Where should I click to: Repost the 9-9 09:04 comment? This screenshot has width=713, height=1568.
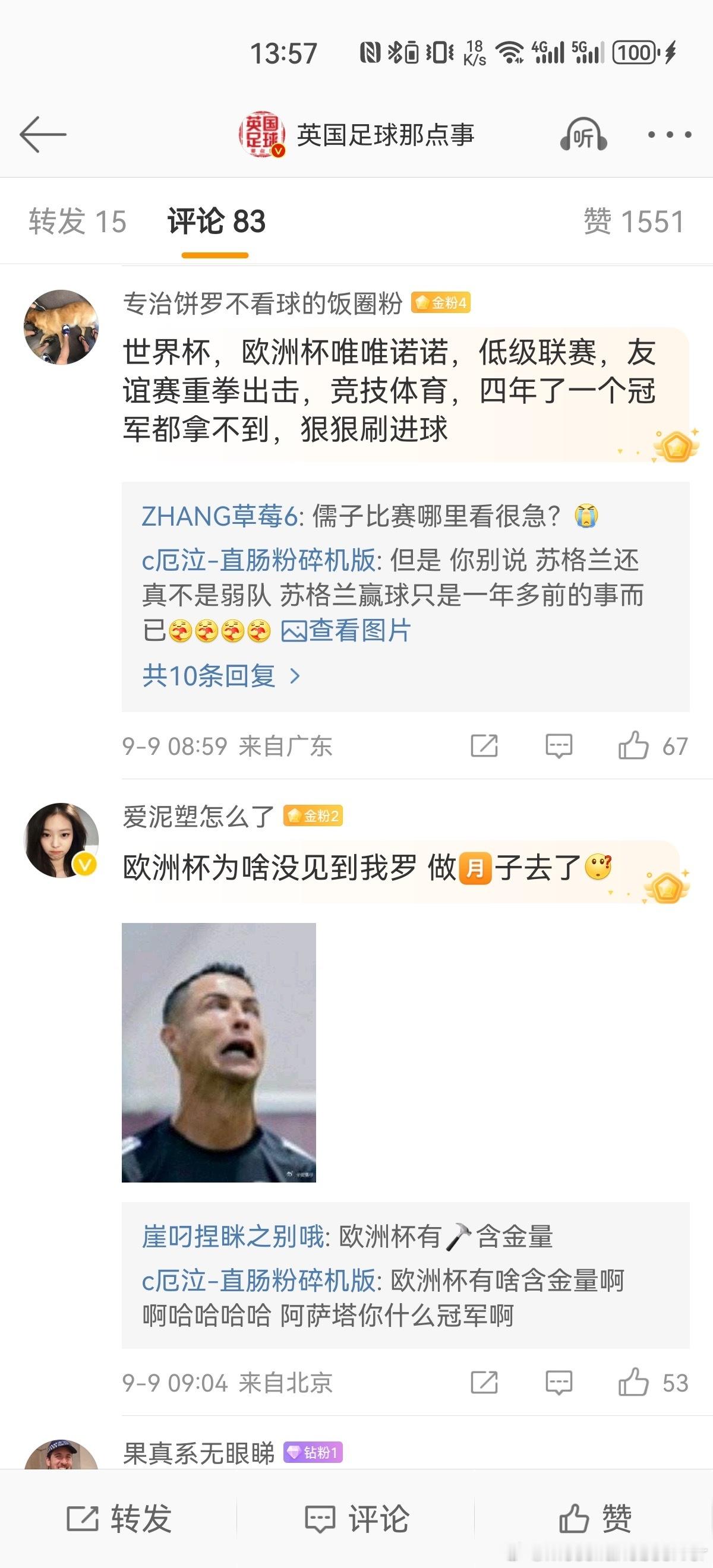pyautogui.click(x=484, y=1383)
